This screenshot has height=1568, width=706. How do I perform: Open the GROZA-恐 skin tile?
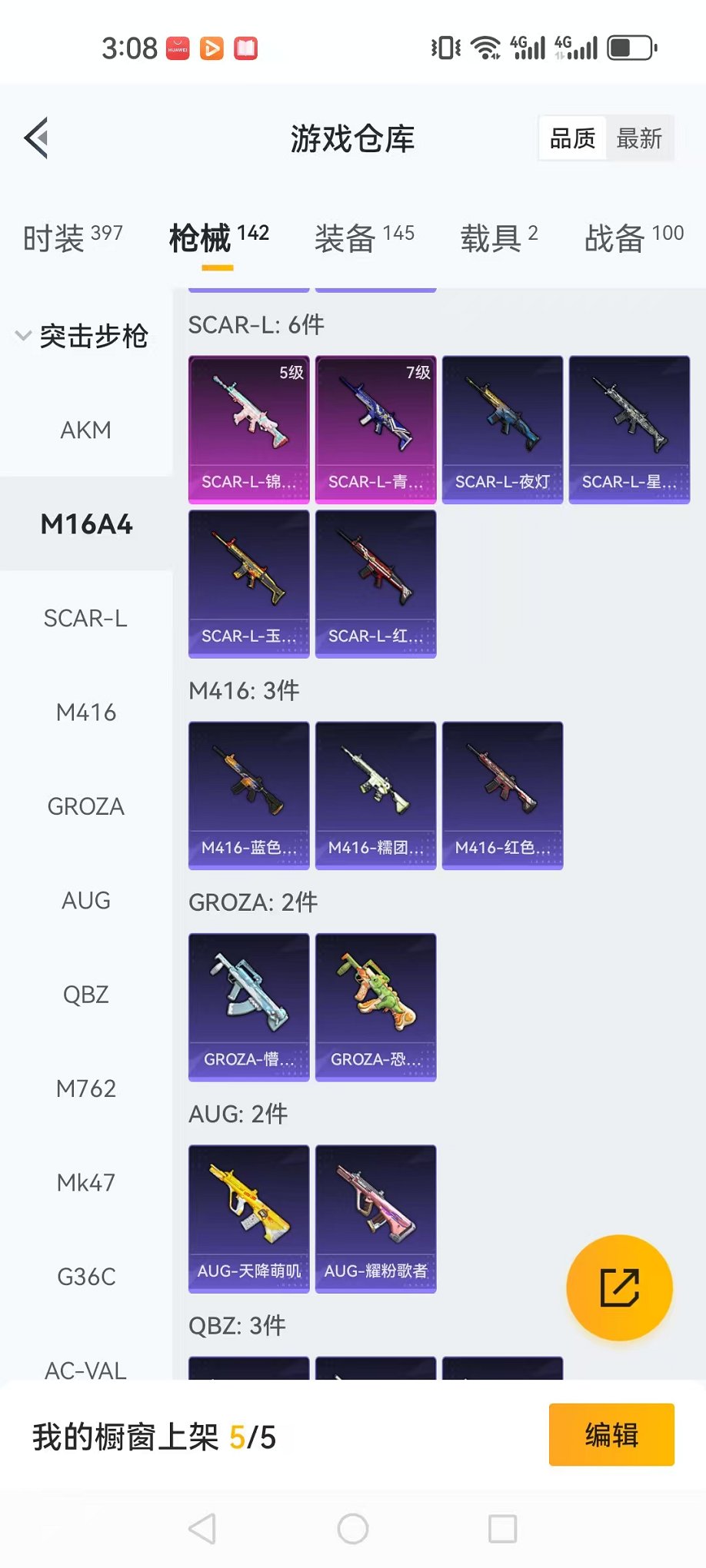[375, 1007]
